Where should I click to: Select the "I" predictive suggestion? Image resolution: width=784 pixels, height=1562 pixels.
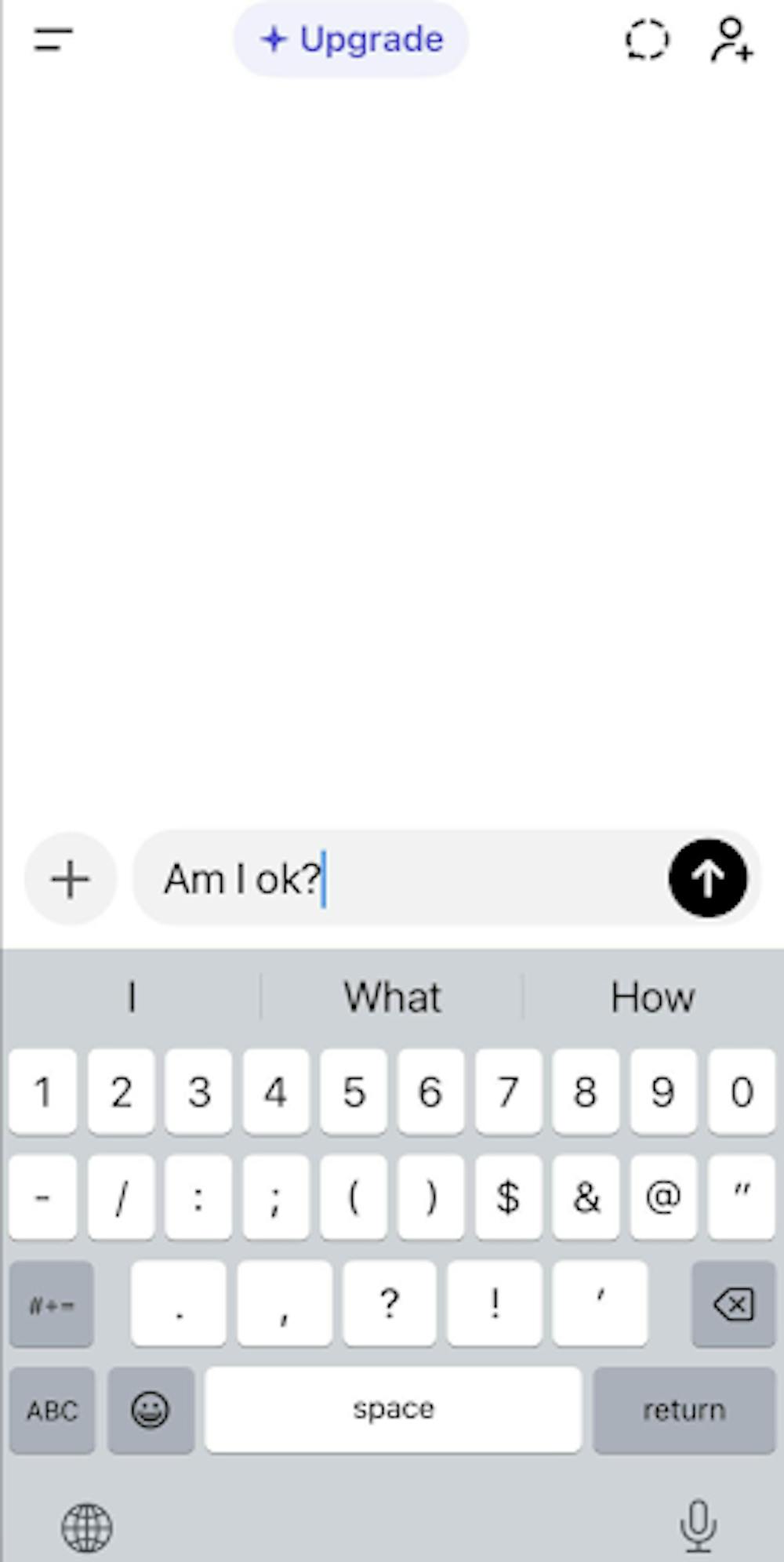131,997
